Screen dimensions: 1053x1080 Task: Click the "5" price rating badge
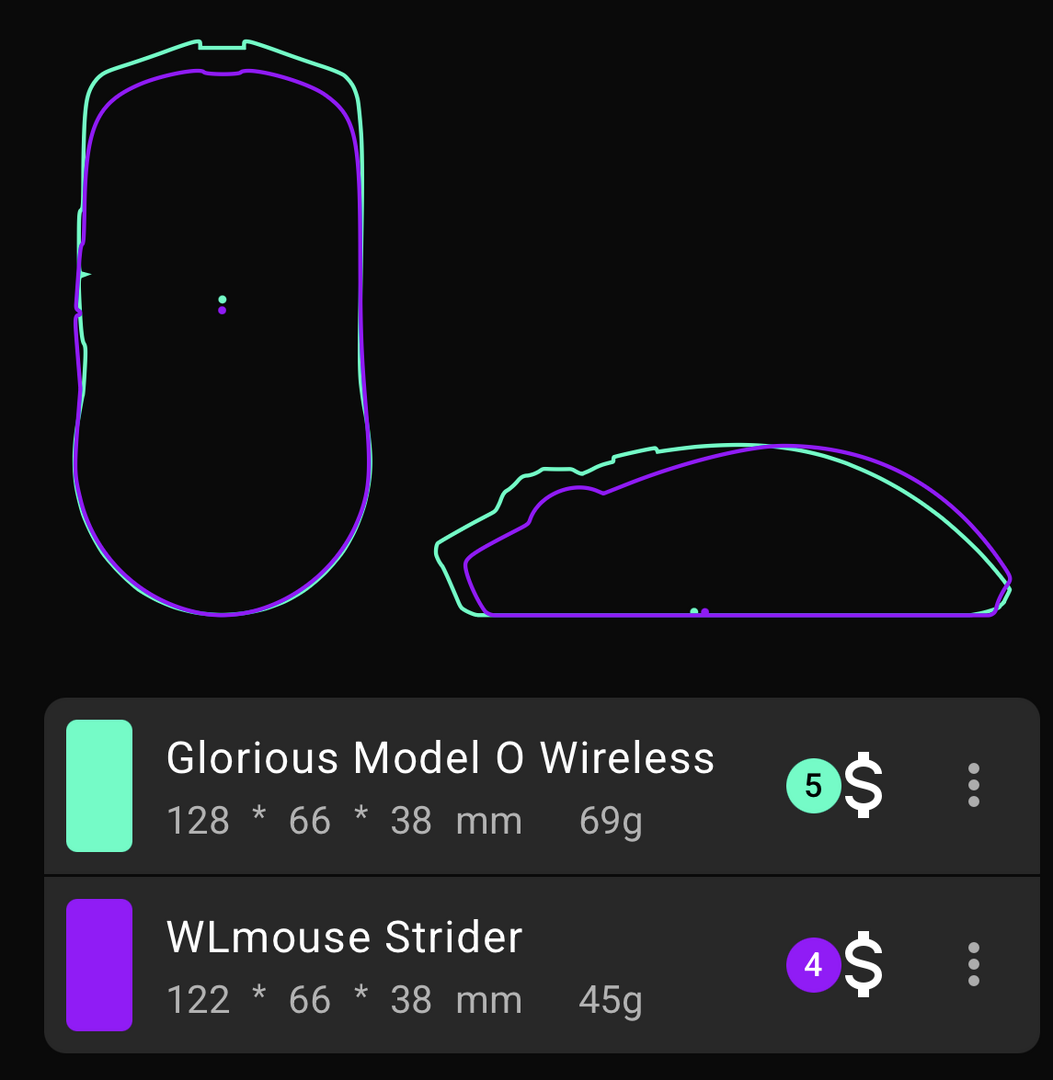pos(812,785)
